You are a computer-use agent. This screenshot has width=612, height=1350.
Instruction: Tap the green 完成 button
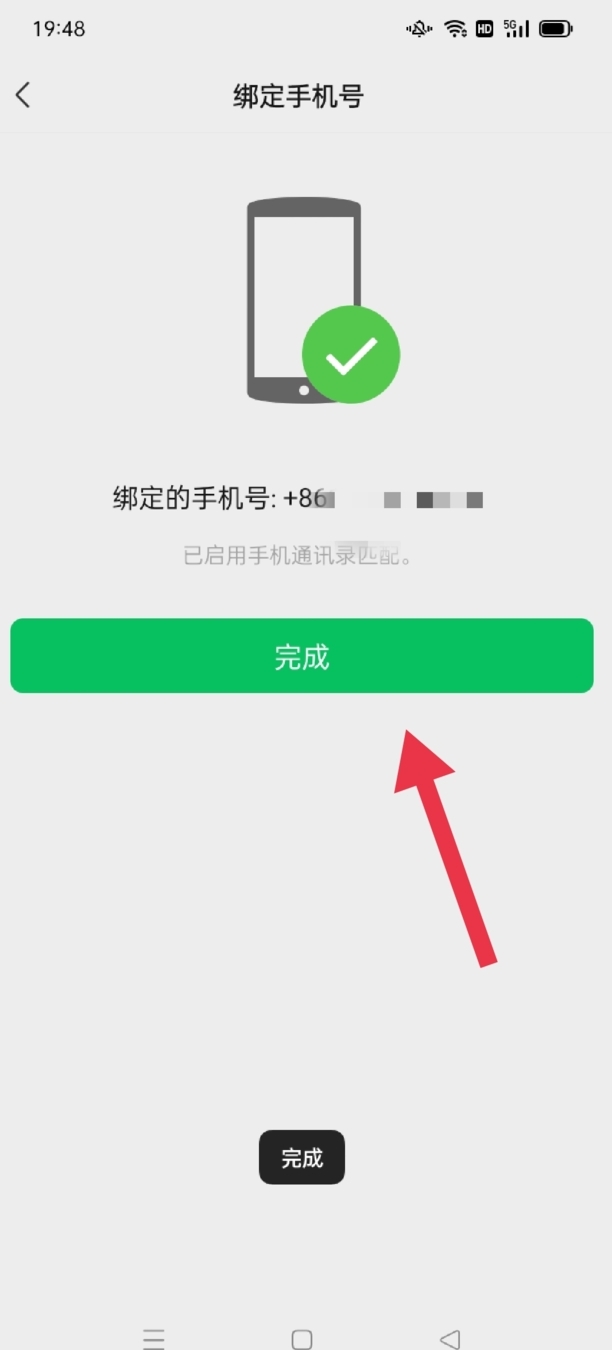[302, 656]
